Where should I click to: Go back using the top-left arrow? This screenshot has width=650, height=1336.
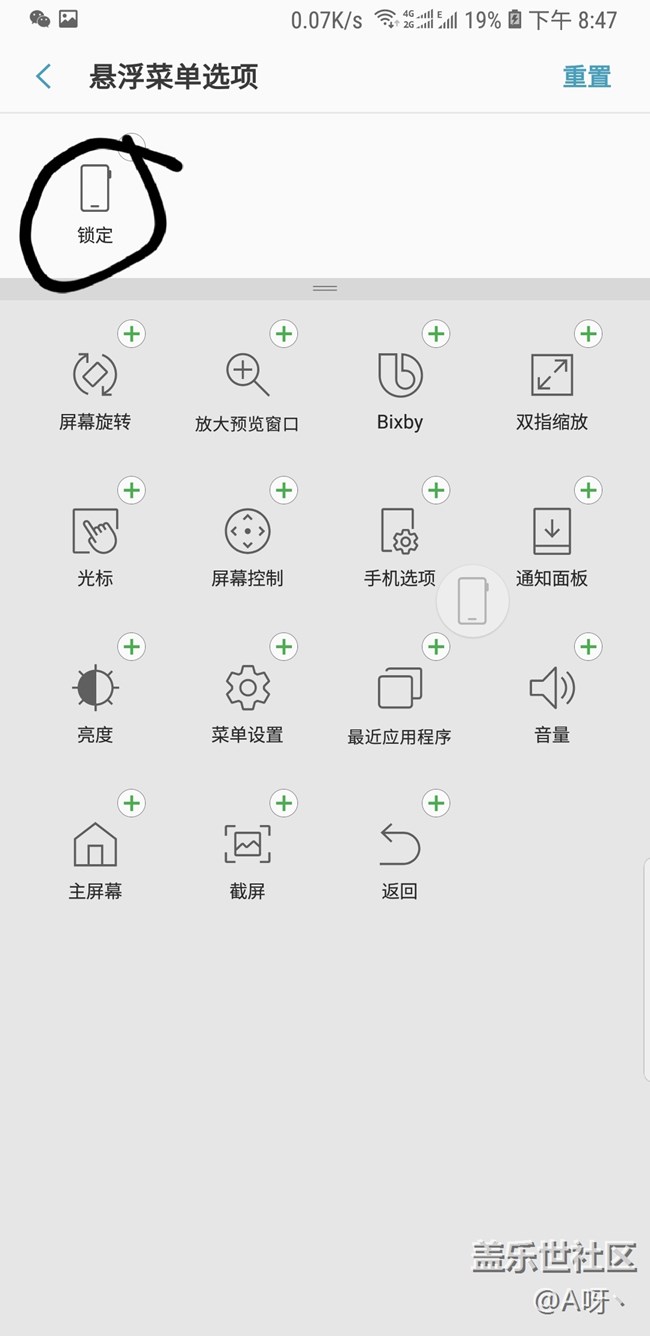pyautogui.click(x=43, y=77)
